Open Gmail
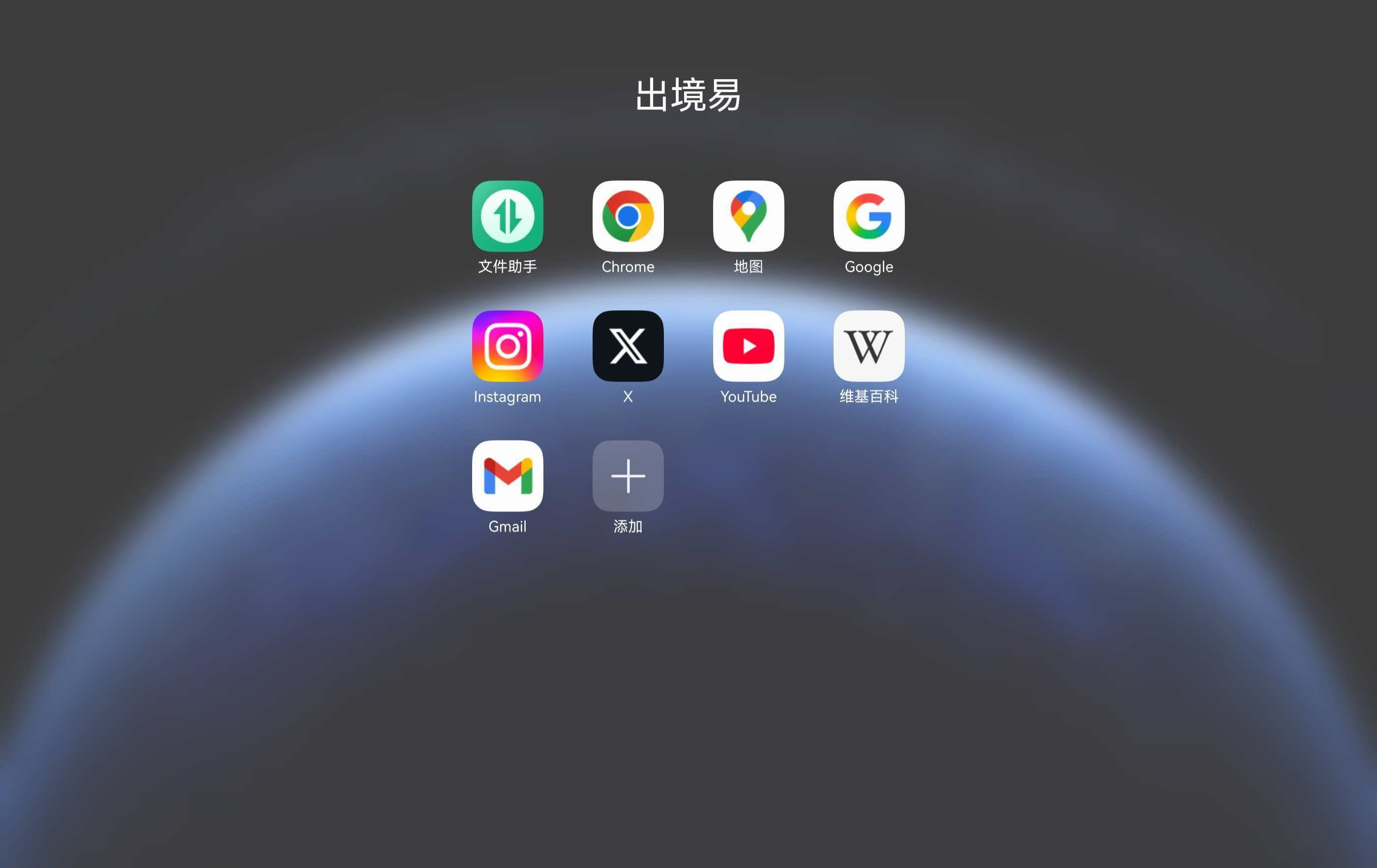Screen dimensions: 1377x868 [x=507, y=476]
